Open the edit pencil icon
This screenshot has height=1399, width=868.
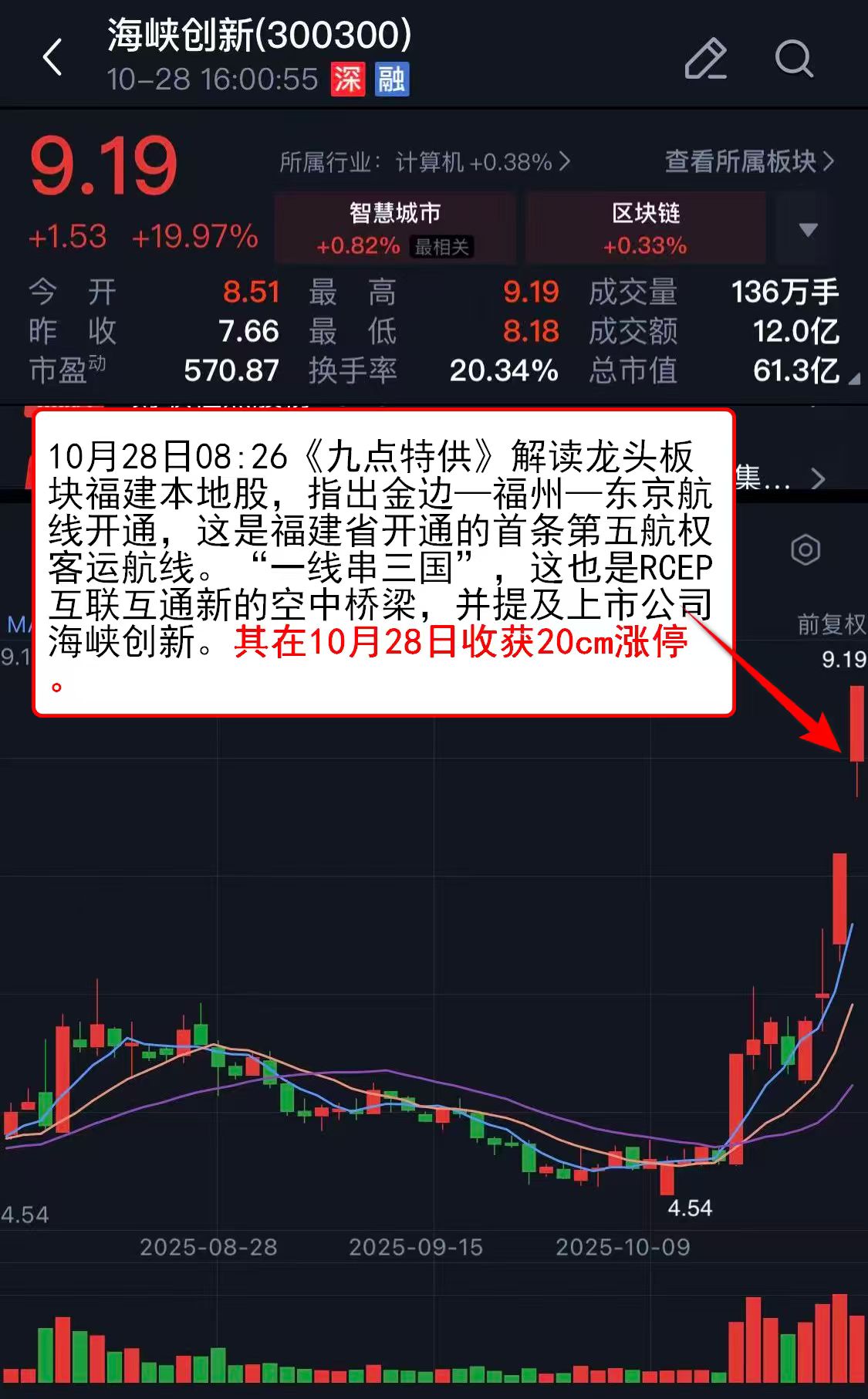pos(705,59)
